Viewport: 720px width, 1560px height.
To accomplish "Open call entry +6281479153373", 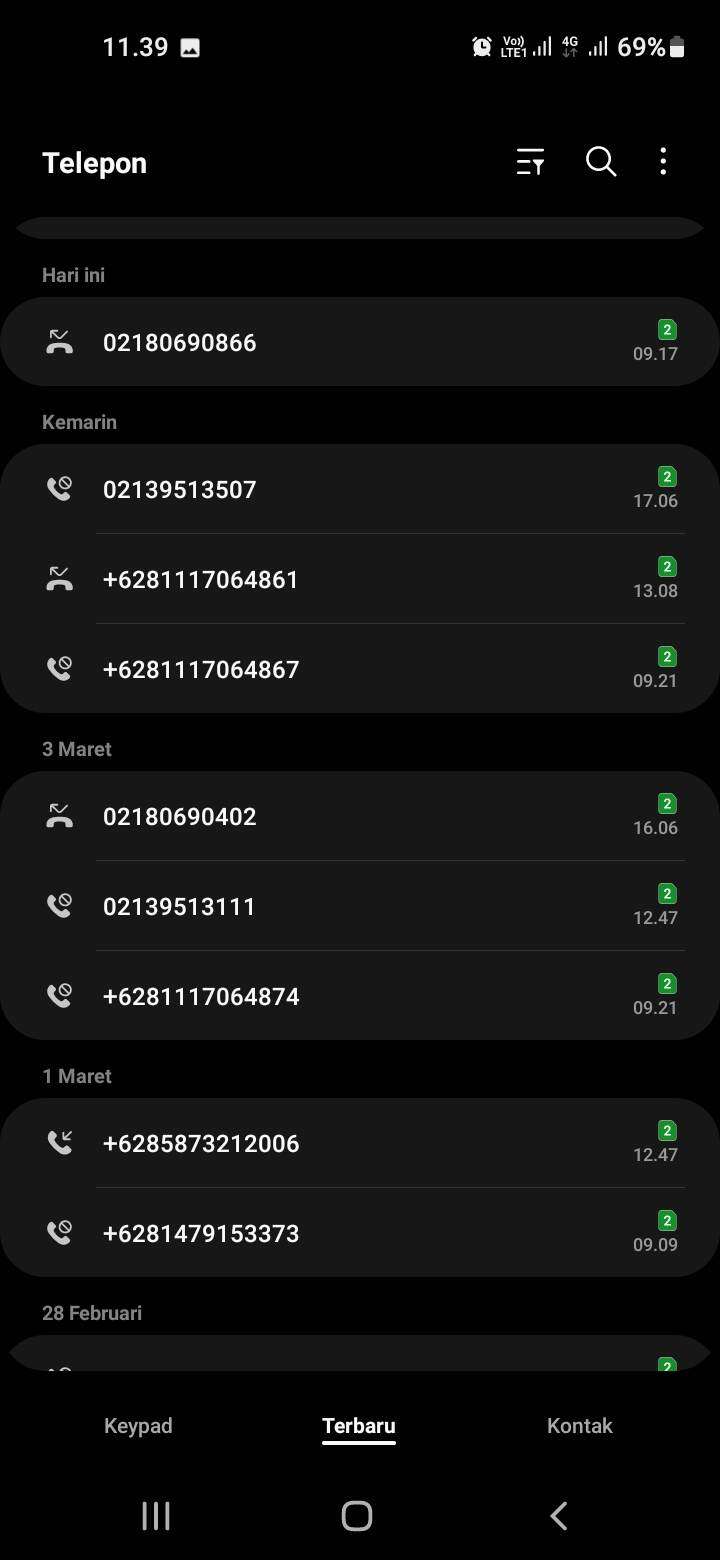I will point(360,1233).
